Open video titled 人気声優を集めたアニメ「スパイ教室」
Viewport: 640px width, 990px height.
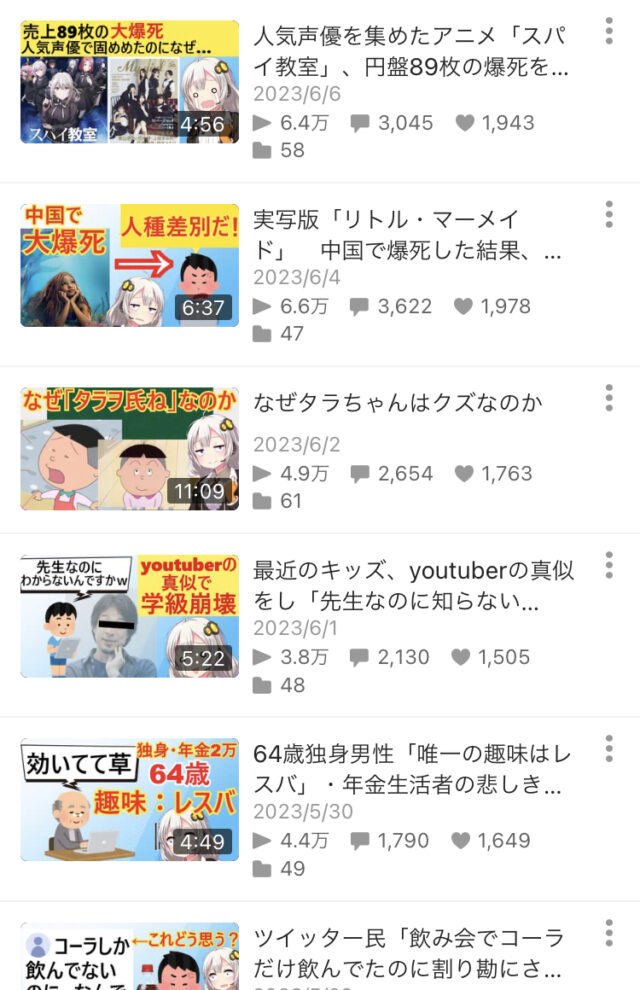(x=411, y=53)
